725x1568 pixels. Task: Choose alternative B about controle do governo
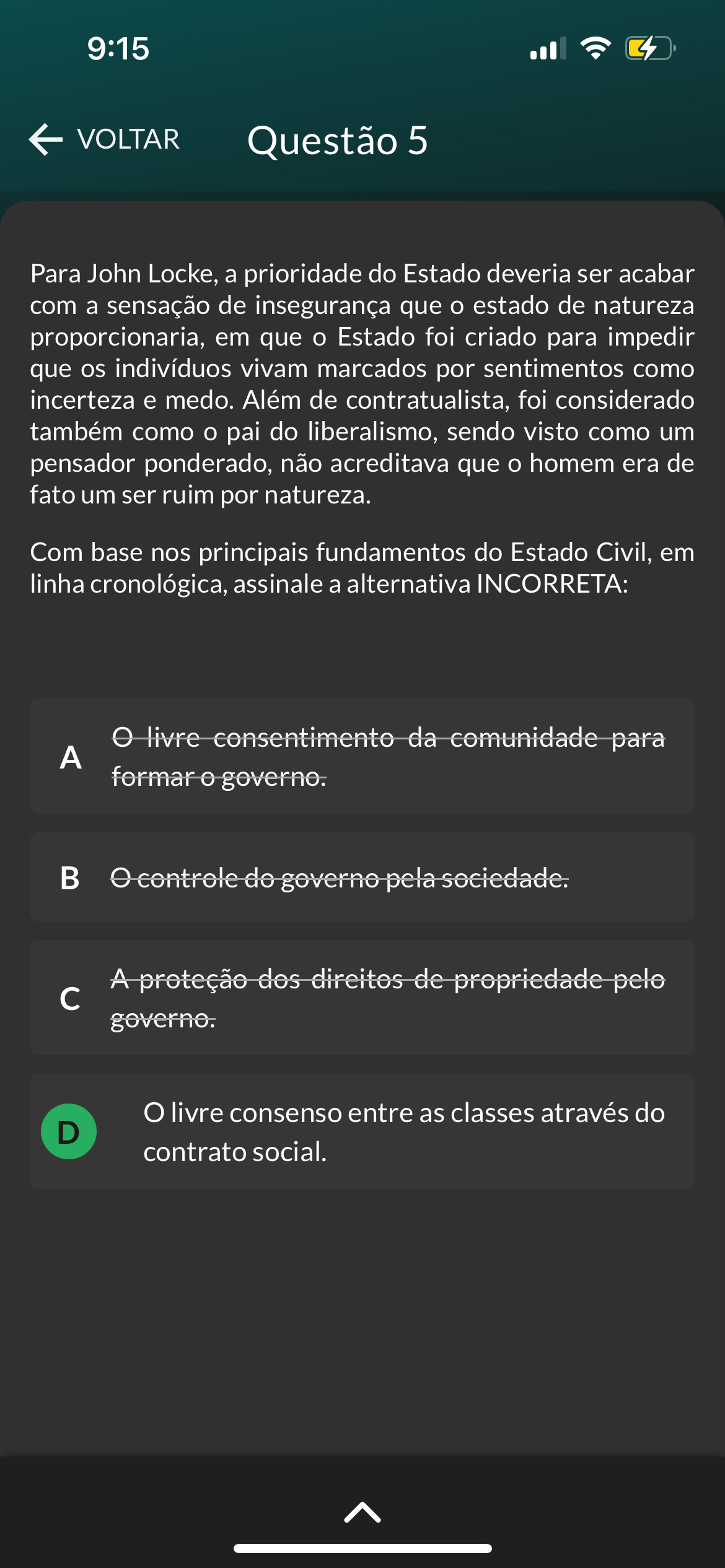pyautogui.click(x=362, y=877)
